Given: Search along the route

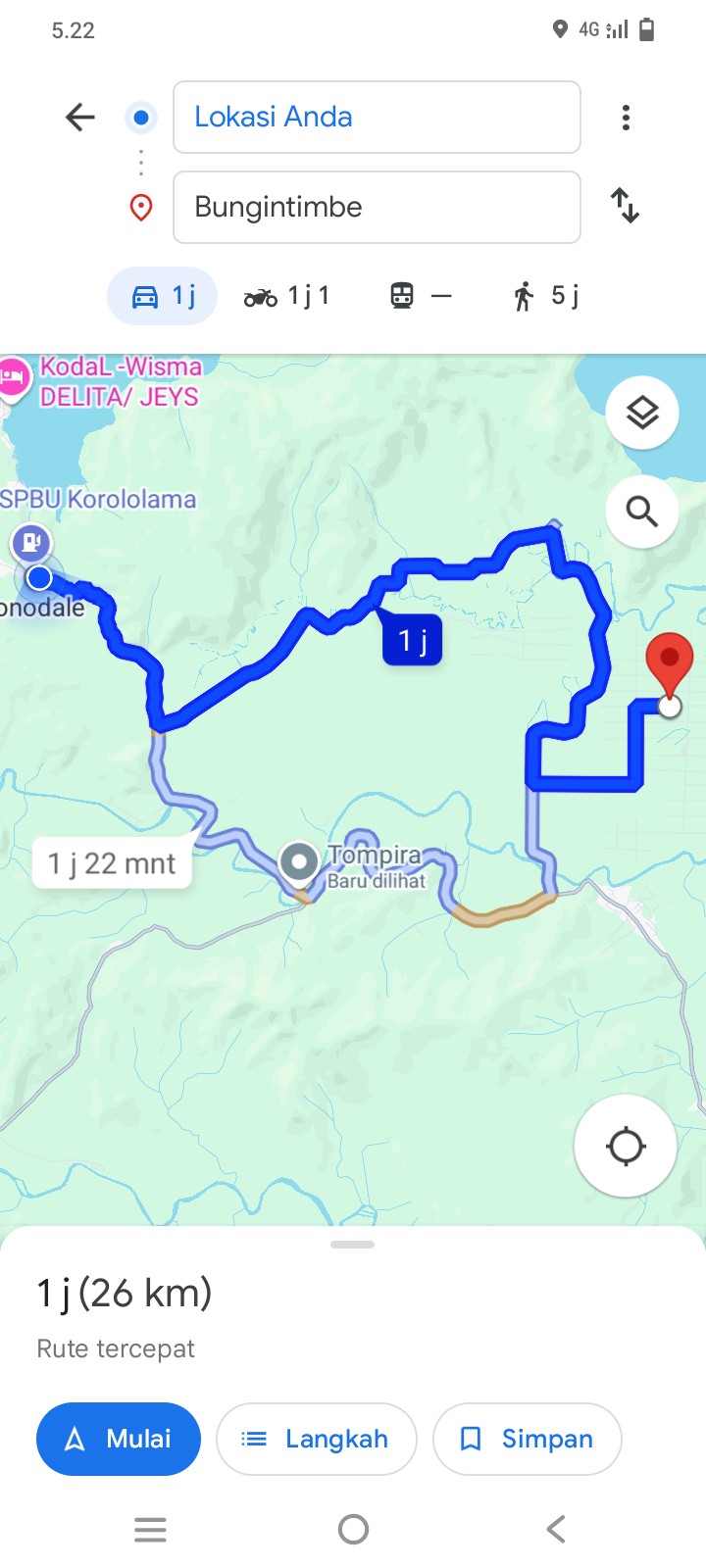Looking at the screenshot, I should 642,511.
